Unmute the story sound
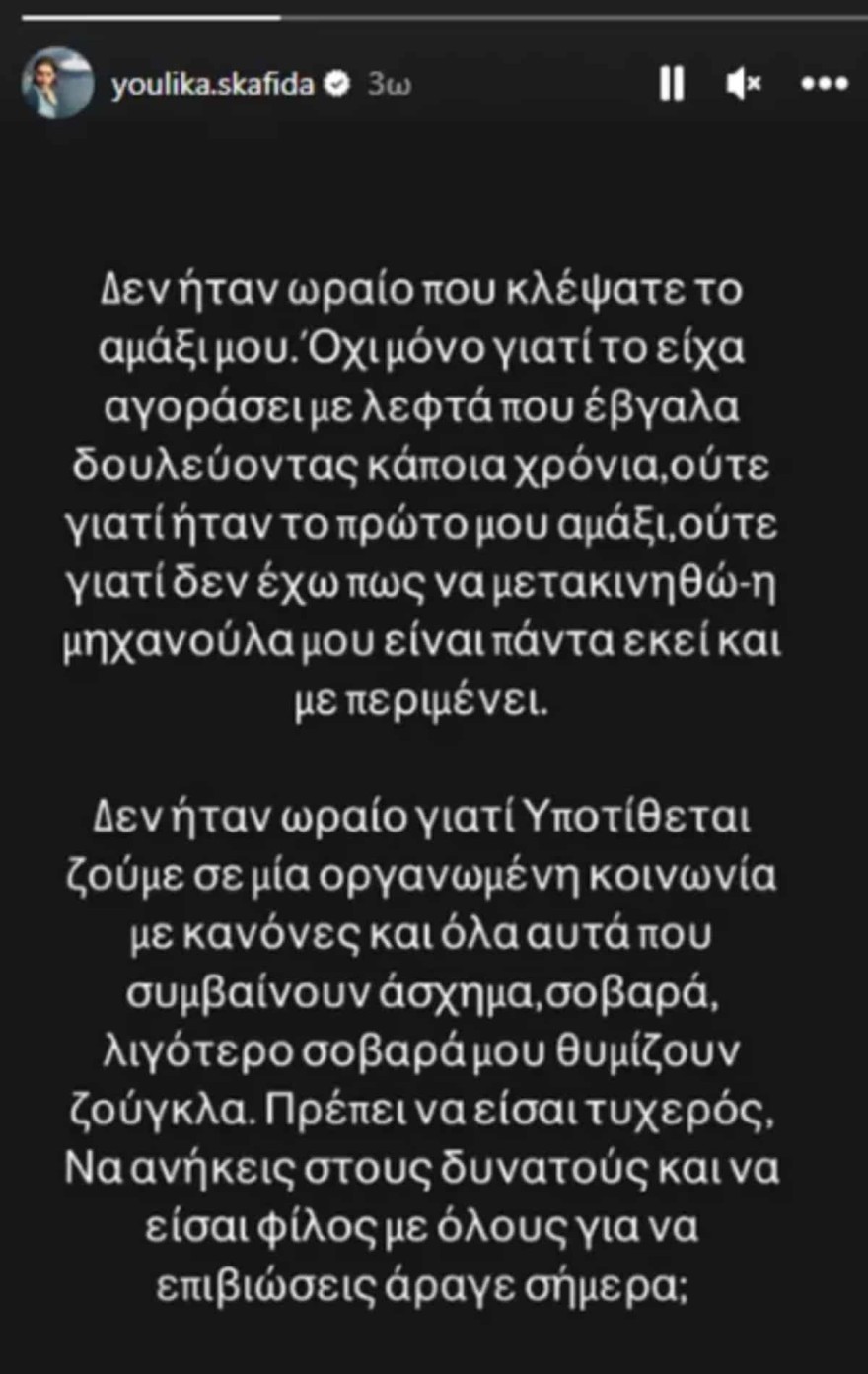The width and height of the screenshot is (868, 1374). point(744,84)
